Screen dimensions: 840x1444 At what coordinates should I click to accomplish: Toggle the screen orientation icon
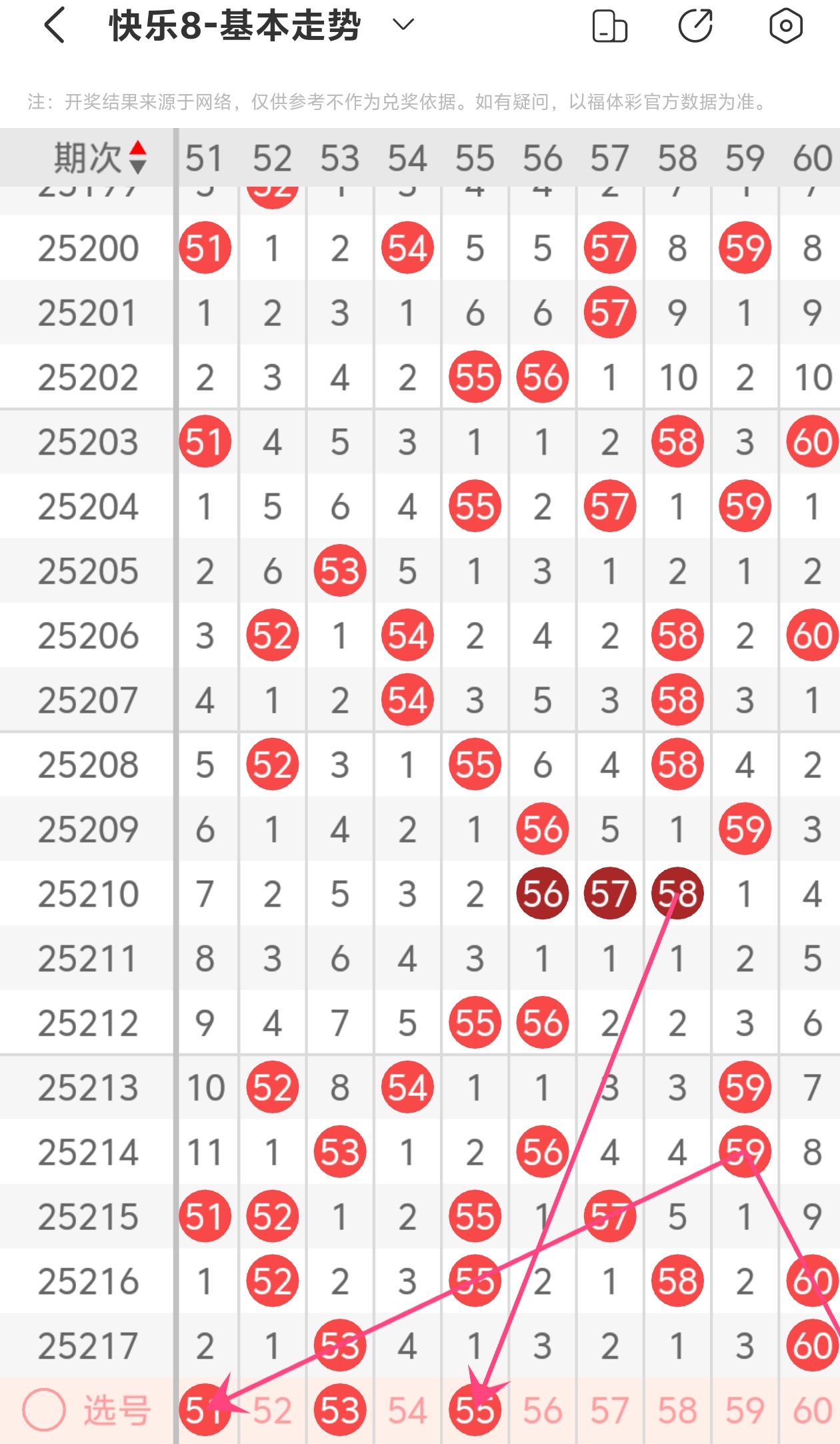tap(609, 26)
